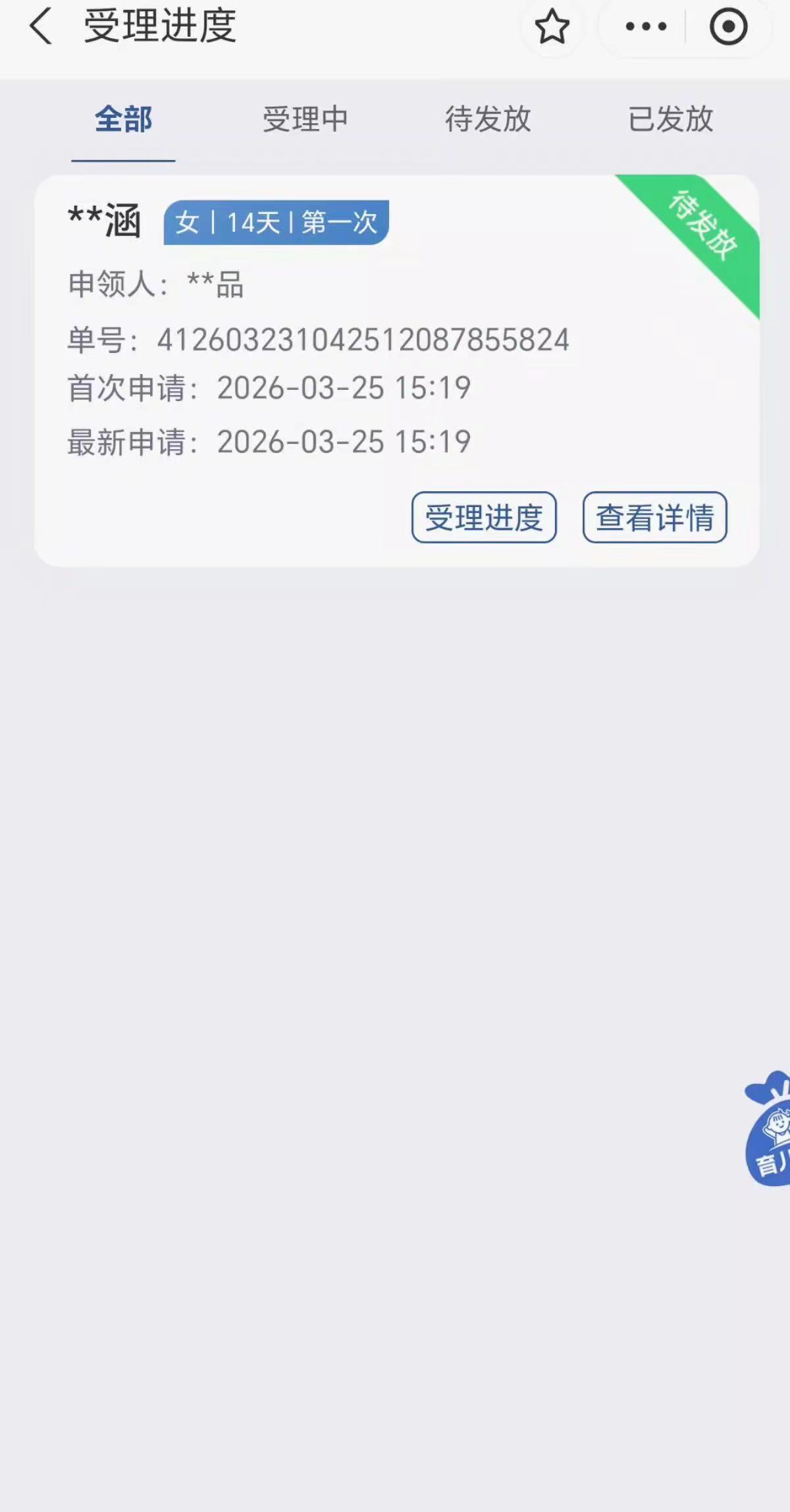Tap the circular mini-program capsule icon

pyautogui.click(x=728, y=28)
